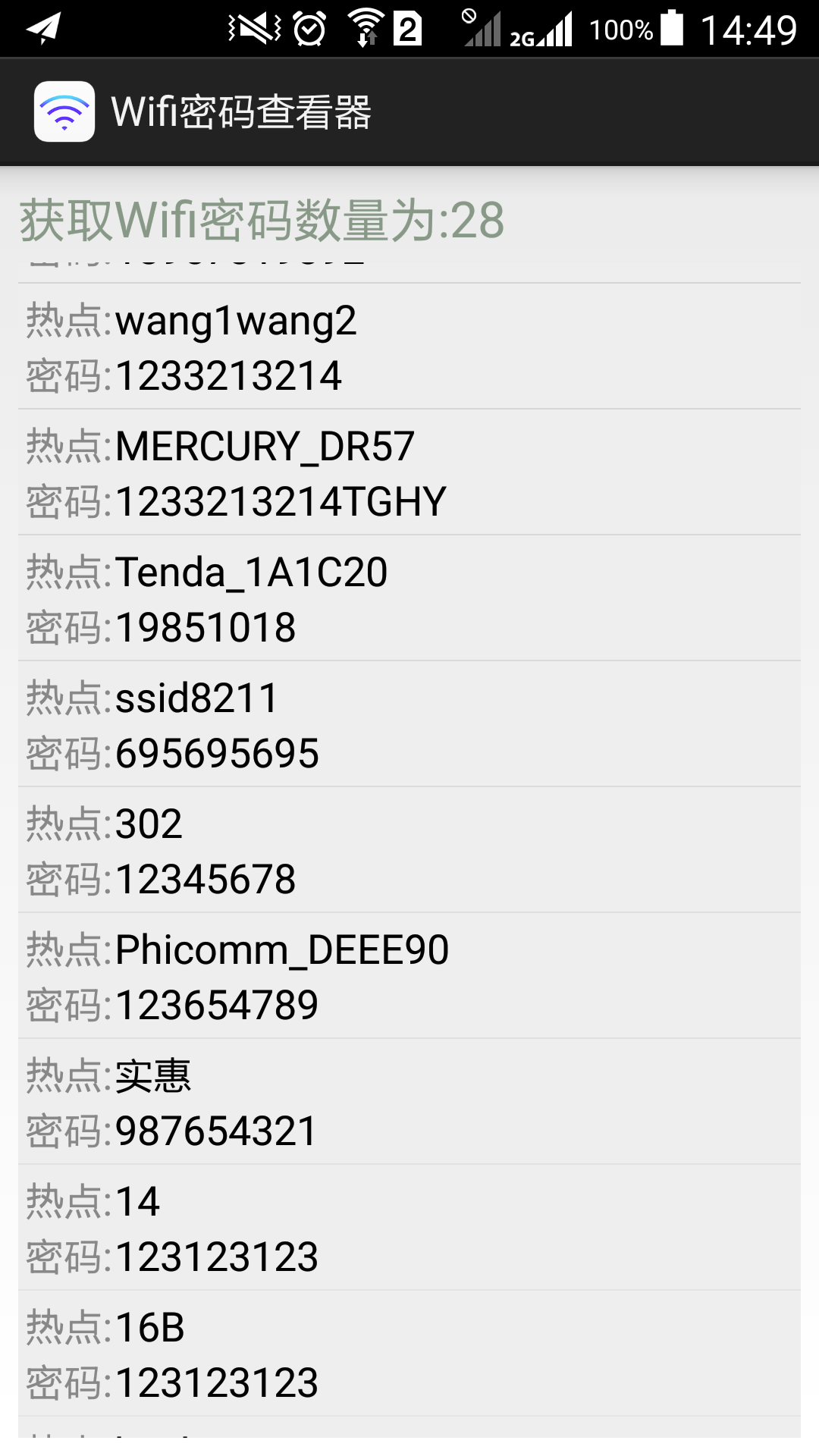Select the hotspot named 14

tap(409, 1228)
